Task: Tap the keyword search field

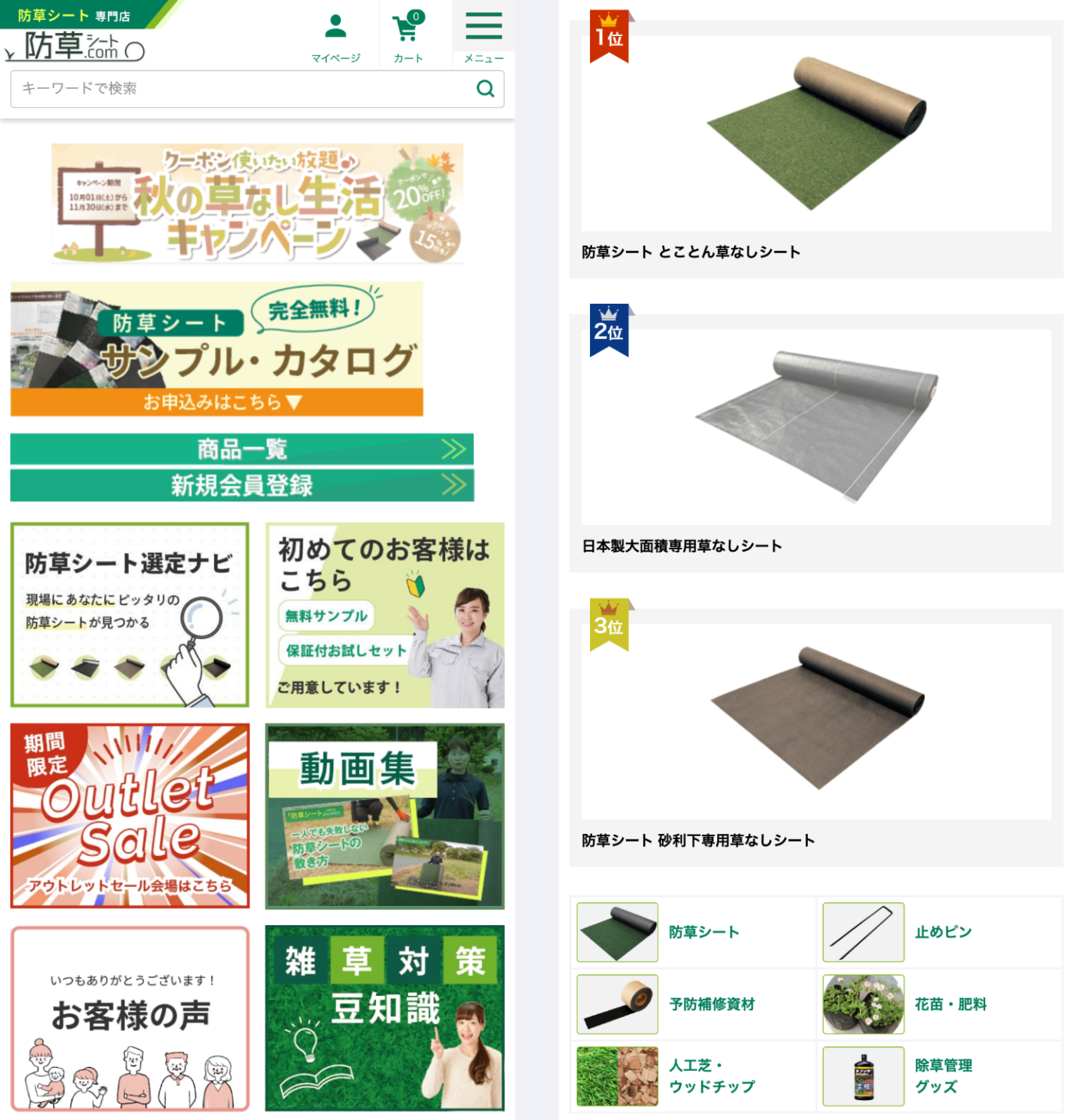Action: pos(238,89)
